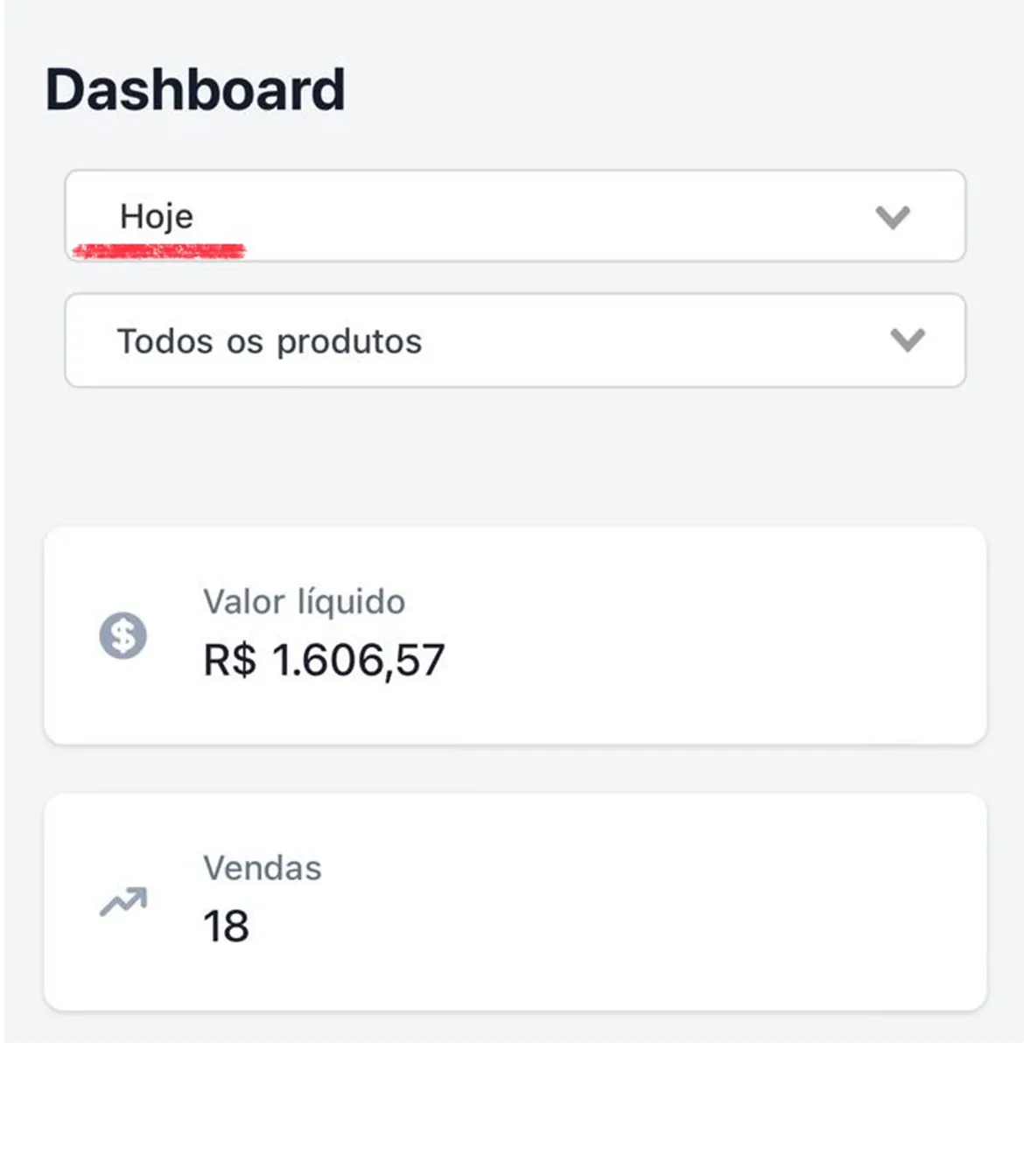Click the sales count showing 18
Screen dimensions: 1024x1176
(227, 927)
